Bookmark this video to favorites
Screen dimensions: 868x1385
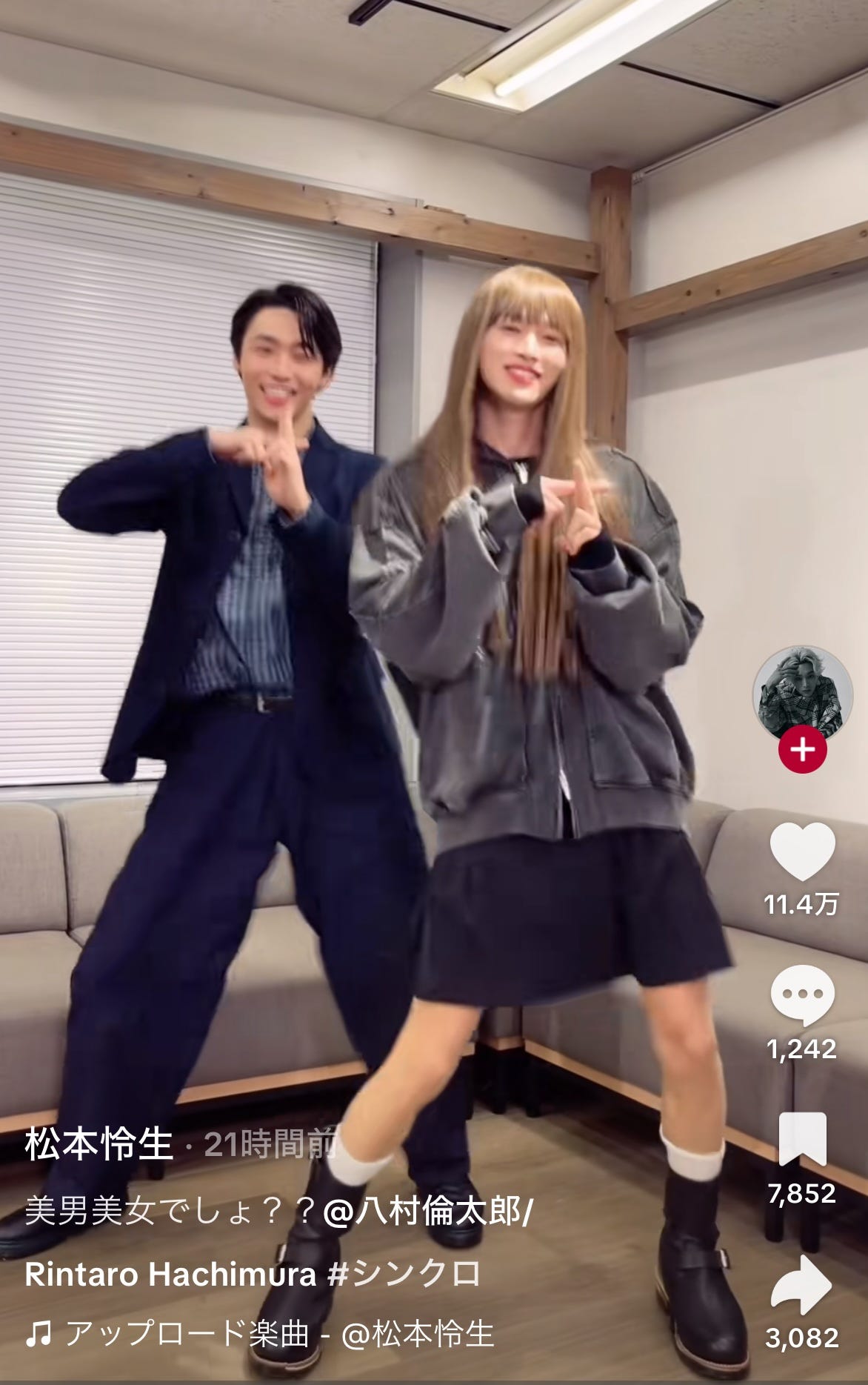pyautogui.click(x=802, y=1140)
